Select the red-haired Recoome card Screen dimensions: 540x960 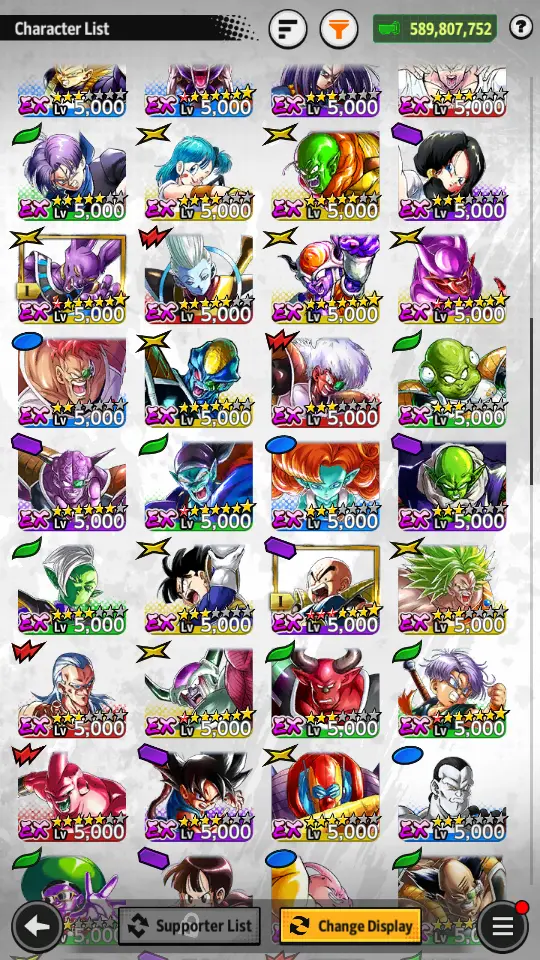pyautogui.click(x=72, y=382)
